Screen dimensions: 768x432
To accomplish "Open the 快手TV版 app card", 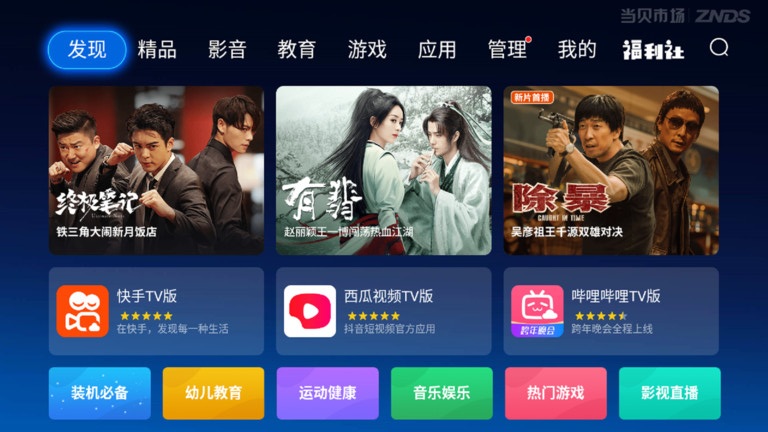I will pos(156,311).
